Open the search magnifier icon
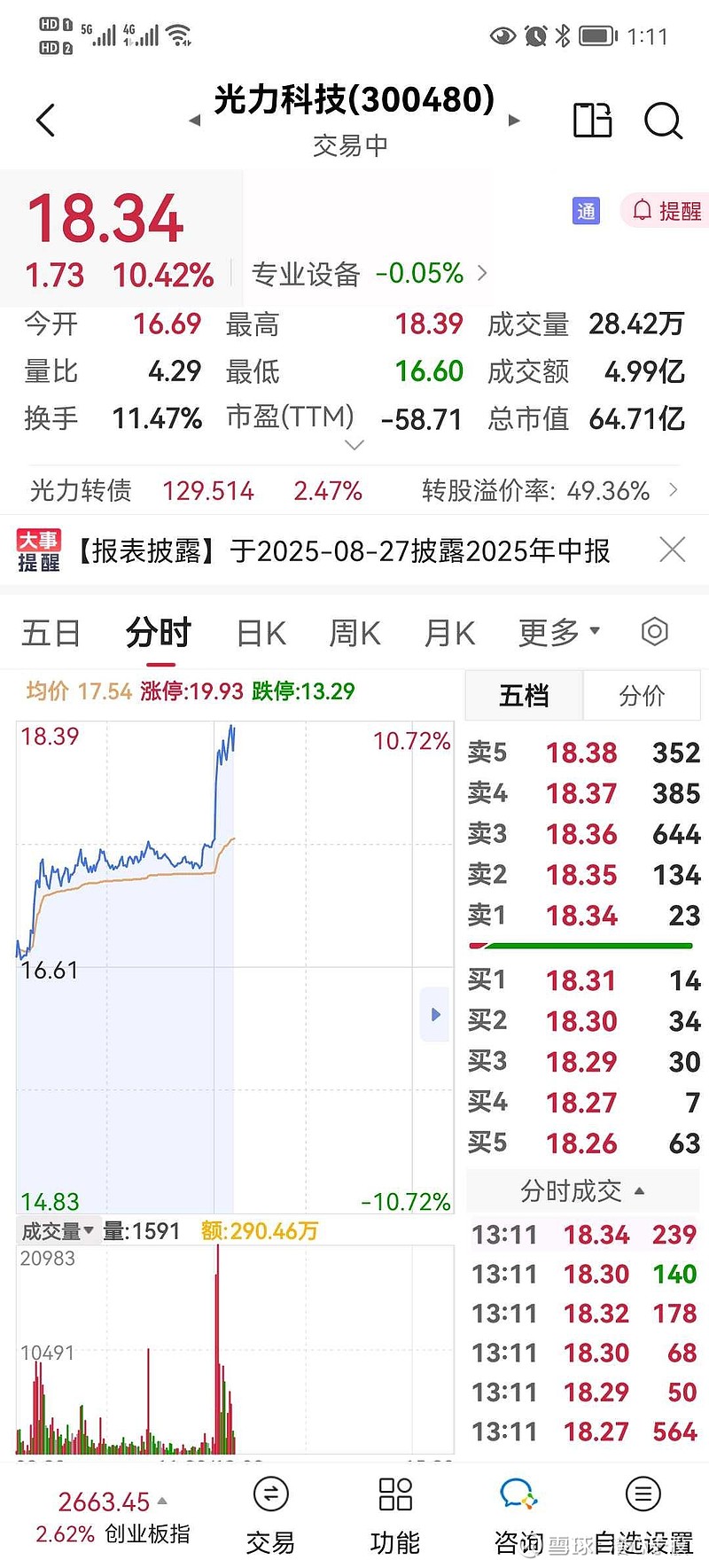 click(x=663, y=121)
